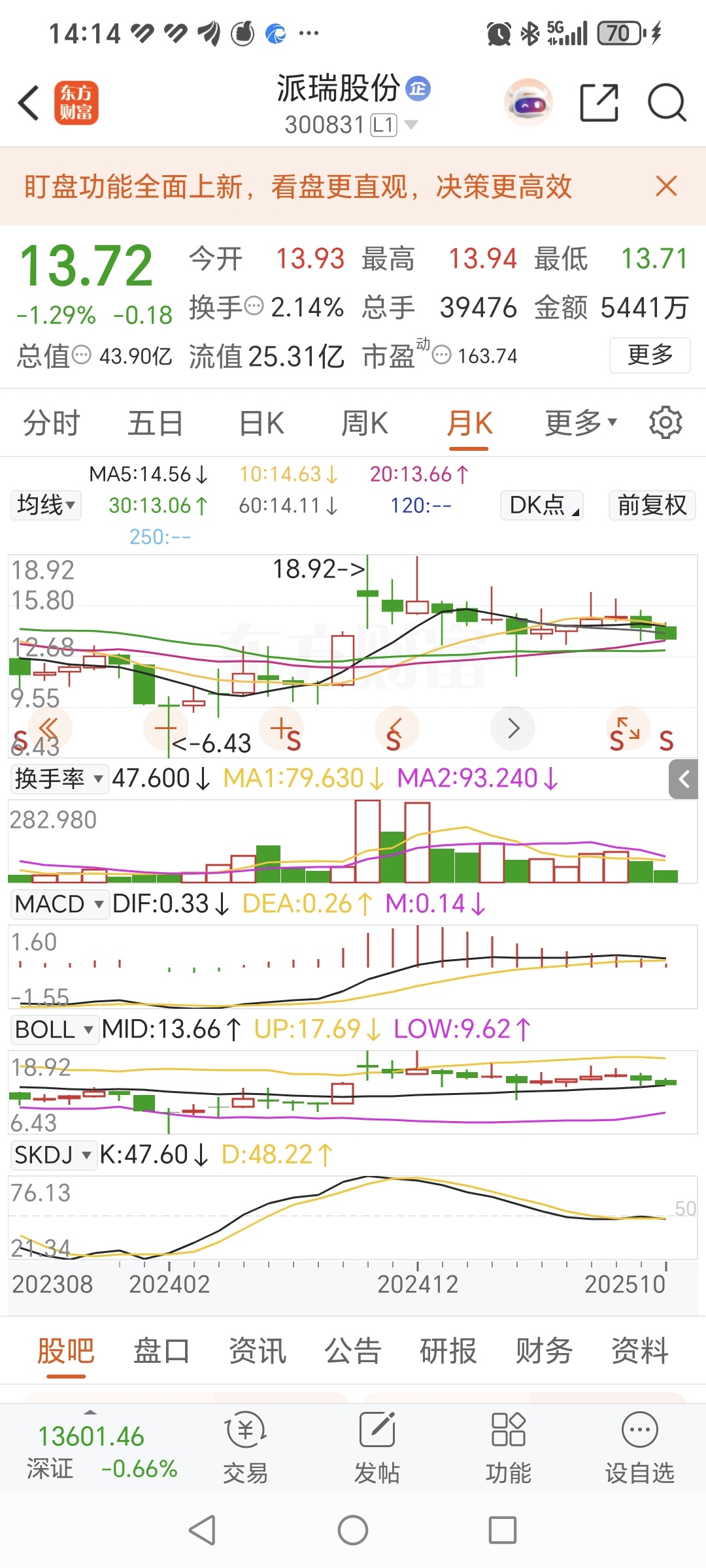
Task: Open the search magnifier icon
Action: pos(666,103)
